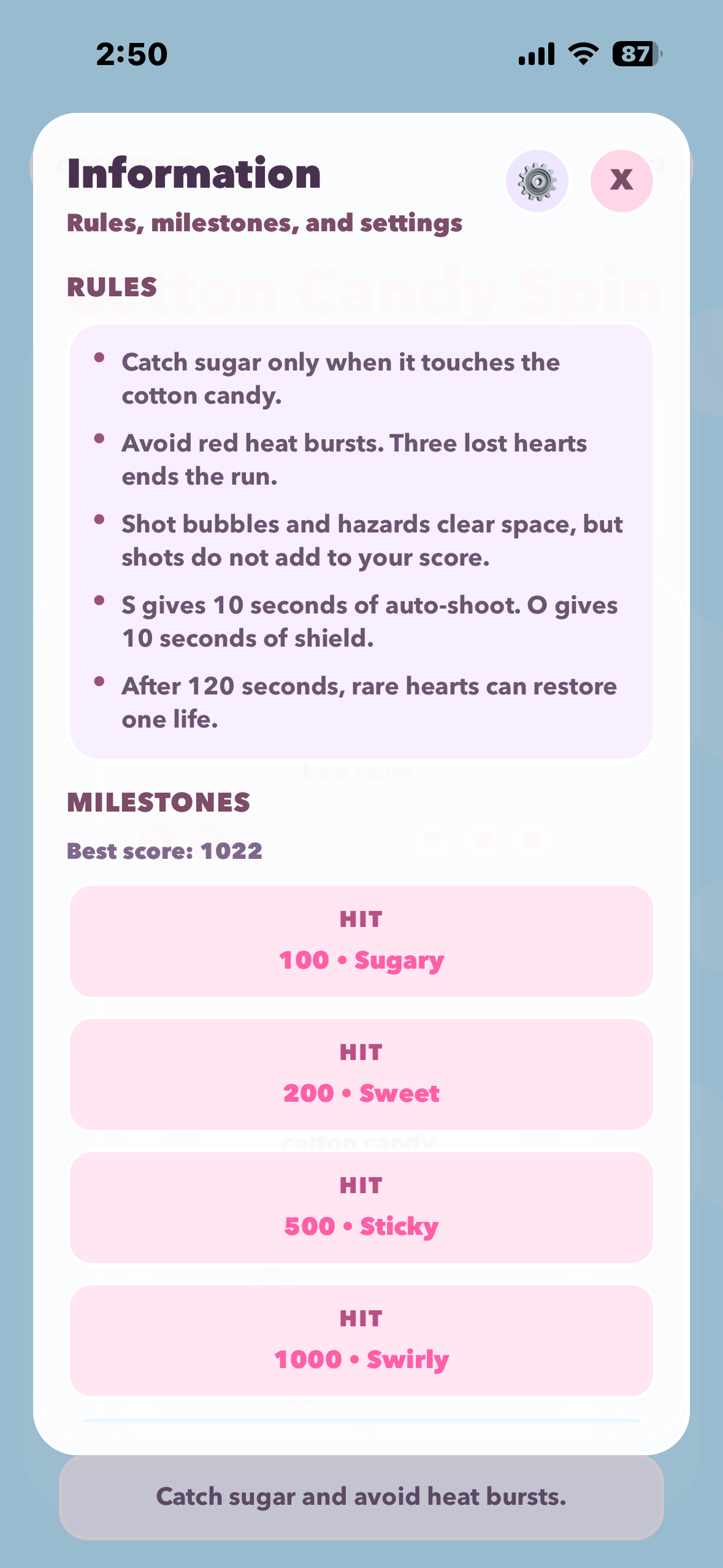The image size is (723, 1568).
Task: Tap the rules card about red heat bursts
Action: [354, 459]
